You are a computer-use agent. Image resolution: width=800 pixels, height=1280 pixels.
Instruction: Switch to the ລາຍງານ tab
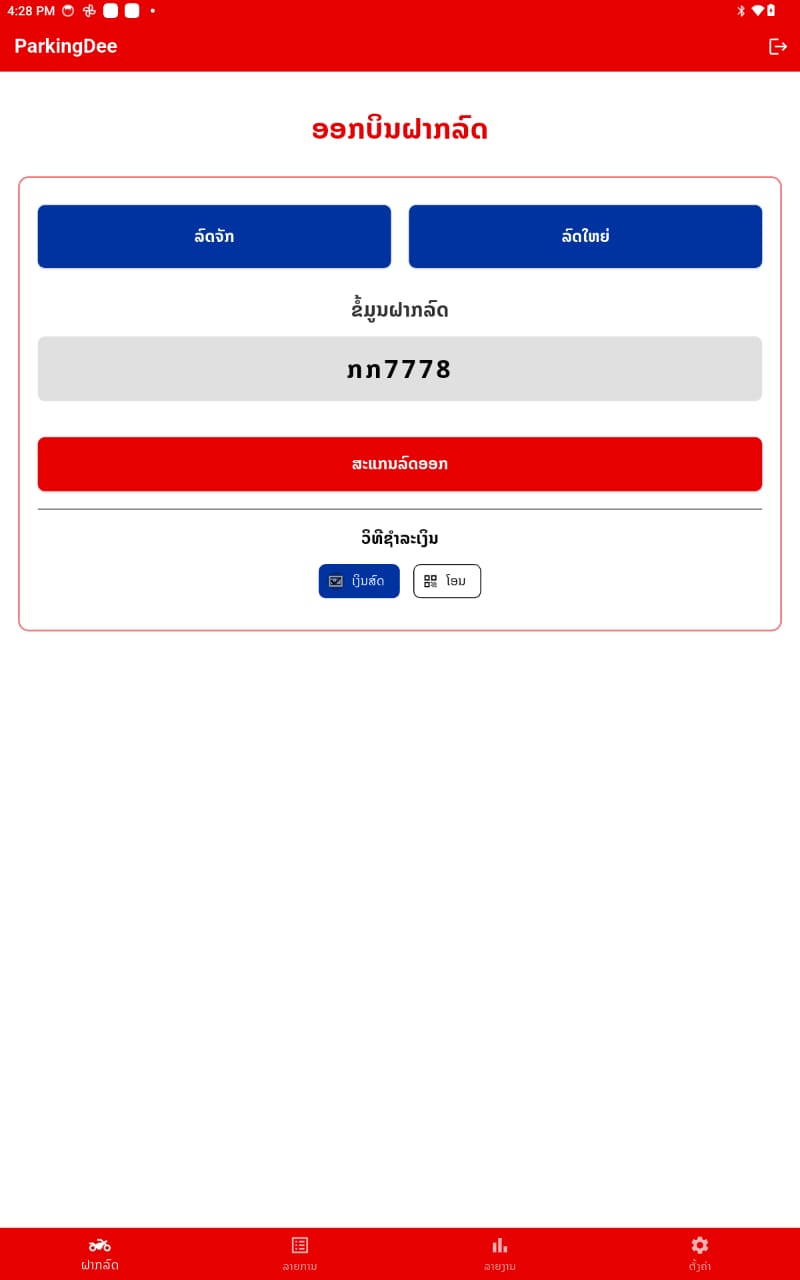(500, 1253)
